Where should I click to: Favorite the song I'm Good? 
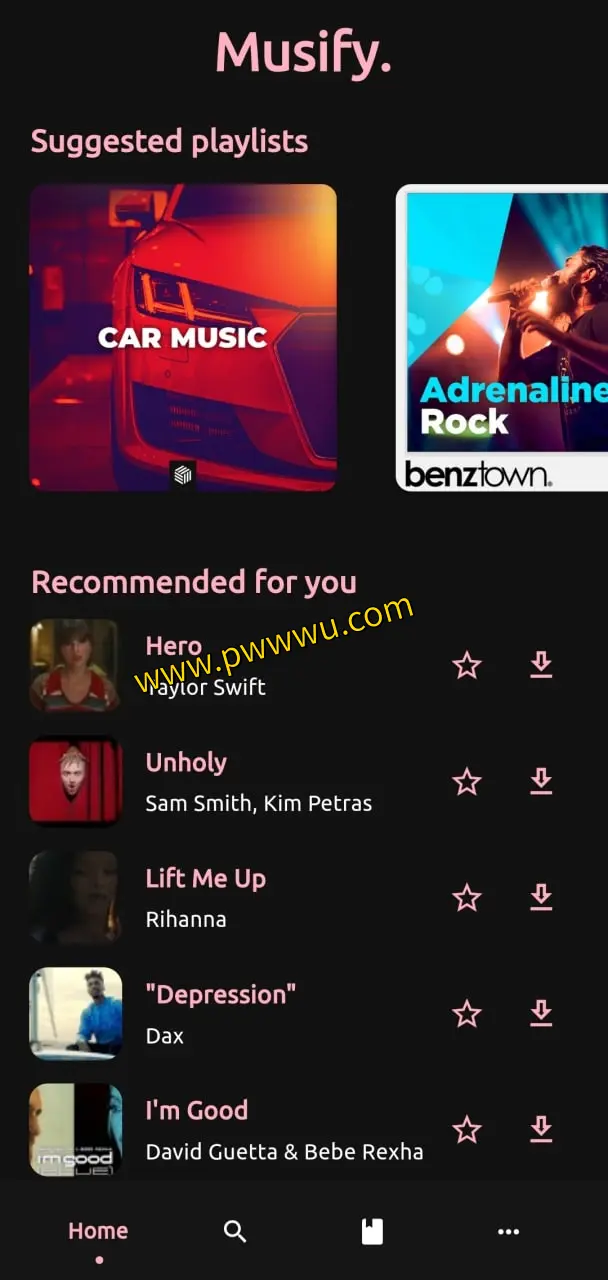(x=467, y=1129)
